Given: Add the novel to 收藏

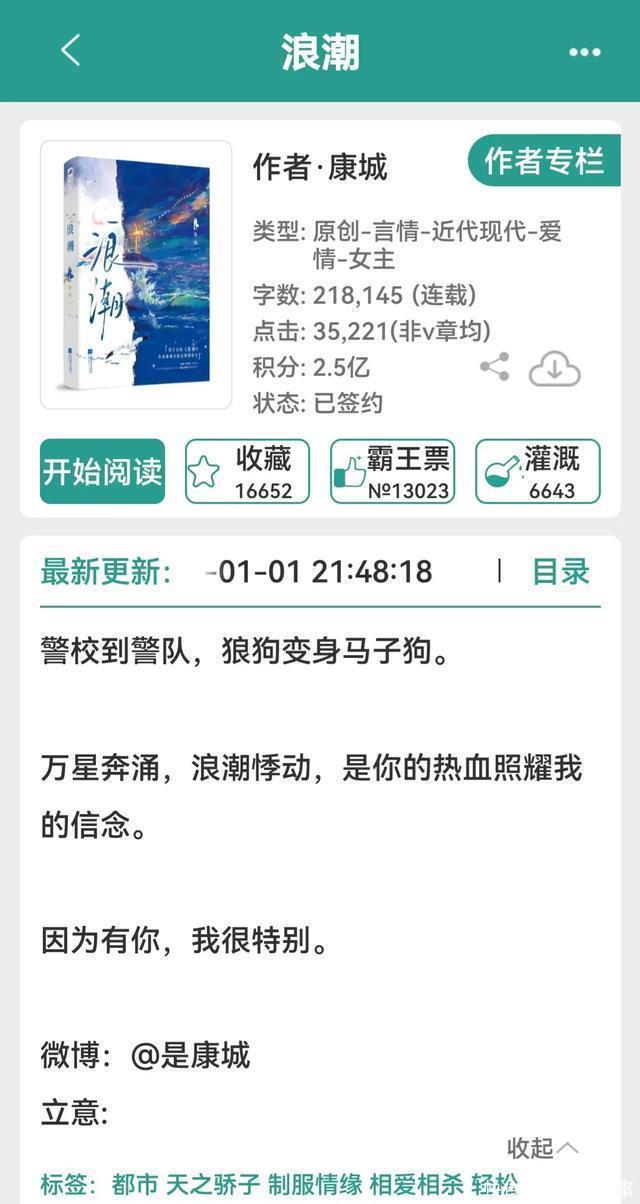Looking at the screenshot, I should (x=247, y=471).
